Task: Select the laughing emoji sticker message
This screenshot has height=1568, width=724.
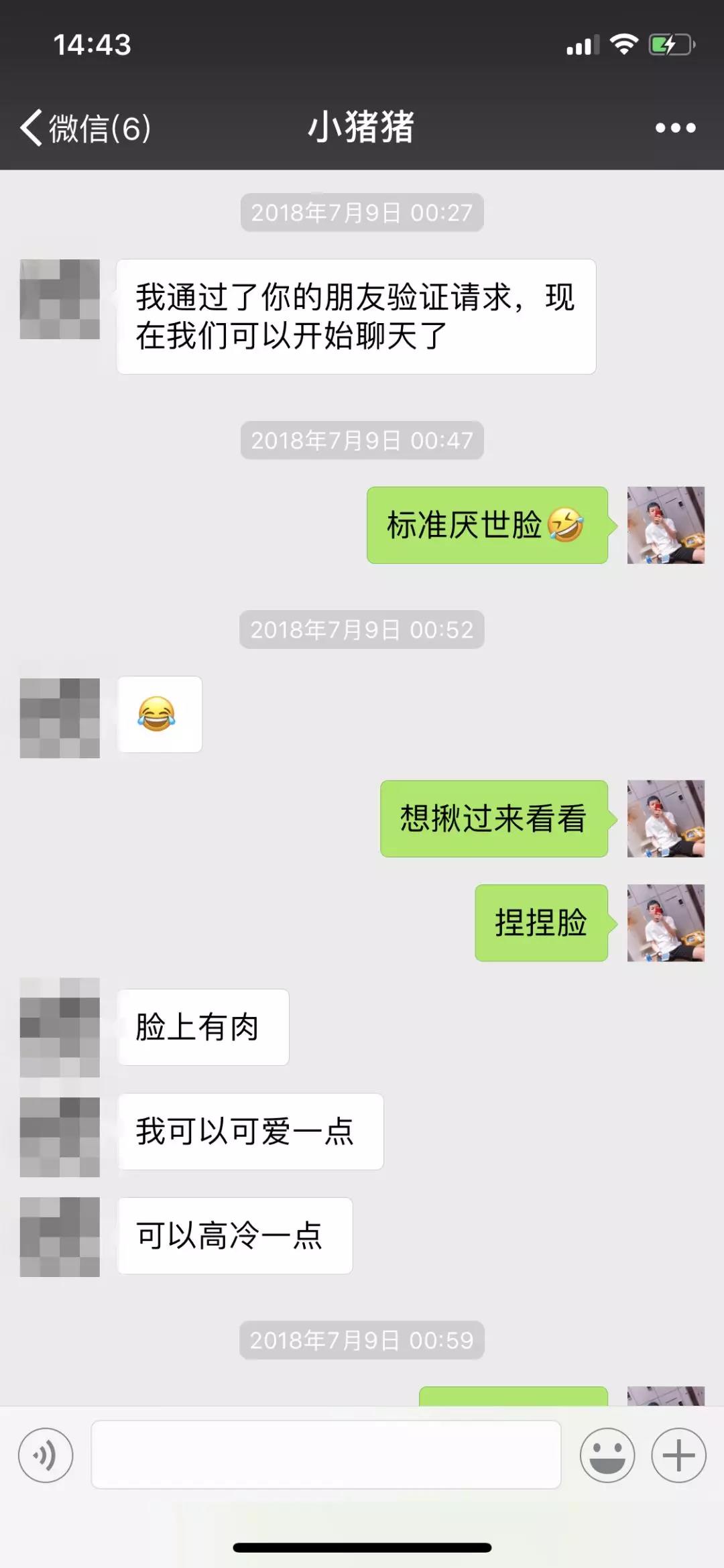Action: click(160, 715)
